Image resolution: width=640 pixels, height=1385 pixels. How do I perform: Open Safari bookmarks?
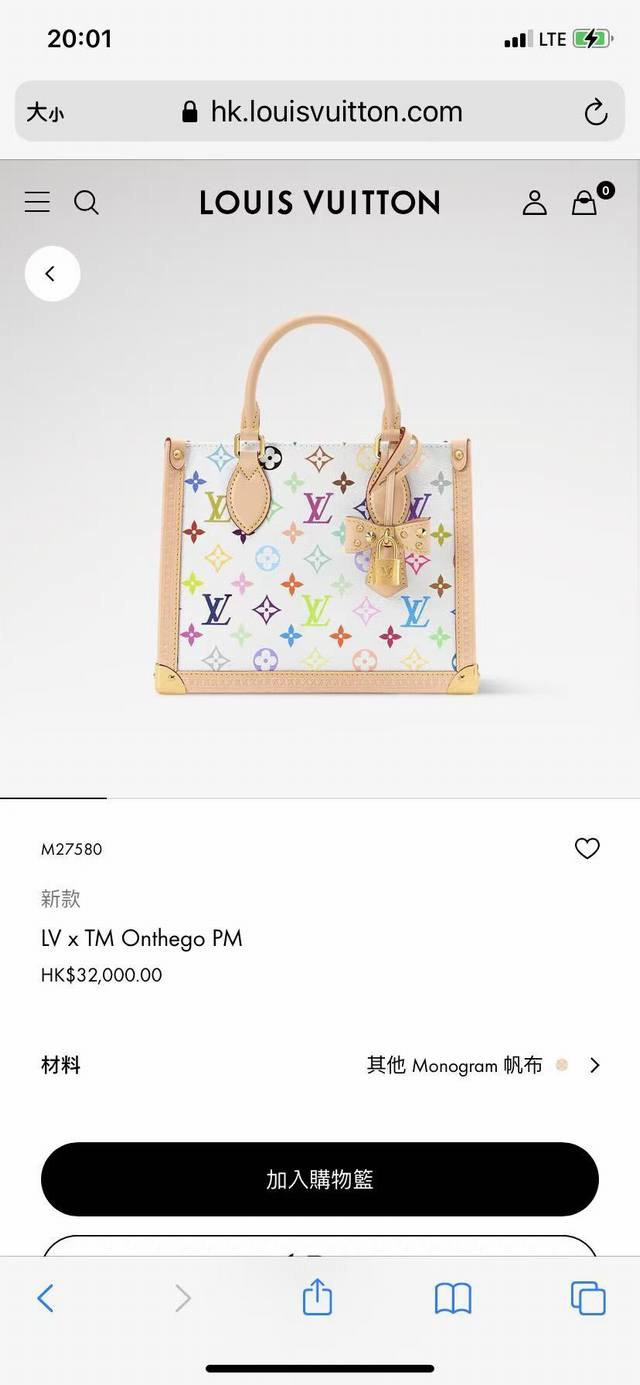tap(453, 1299)
